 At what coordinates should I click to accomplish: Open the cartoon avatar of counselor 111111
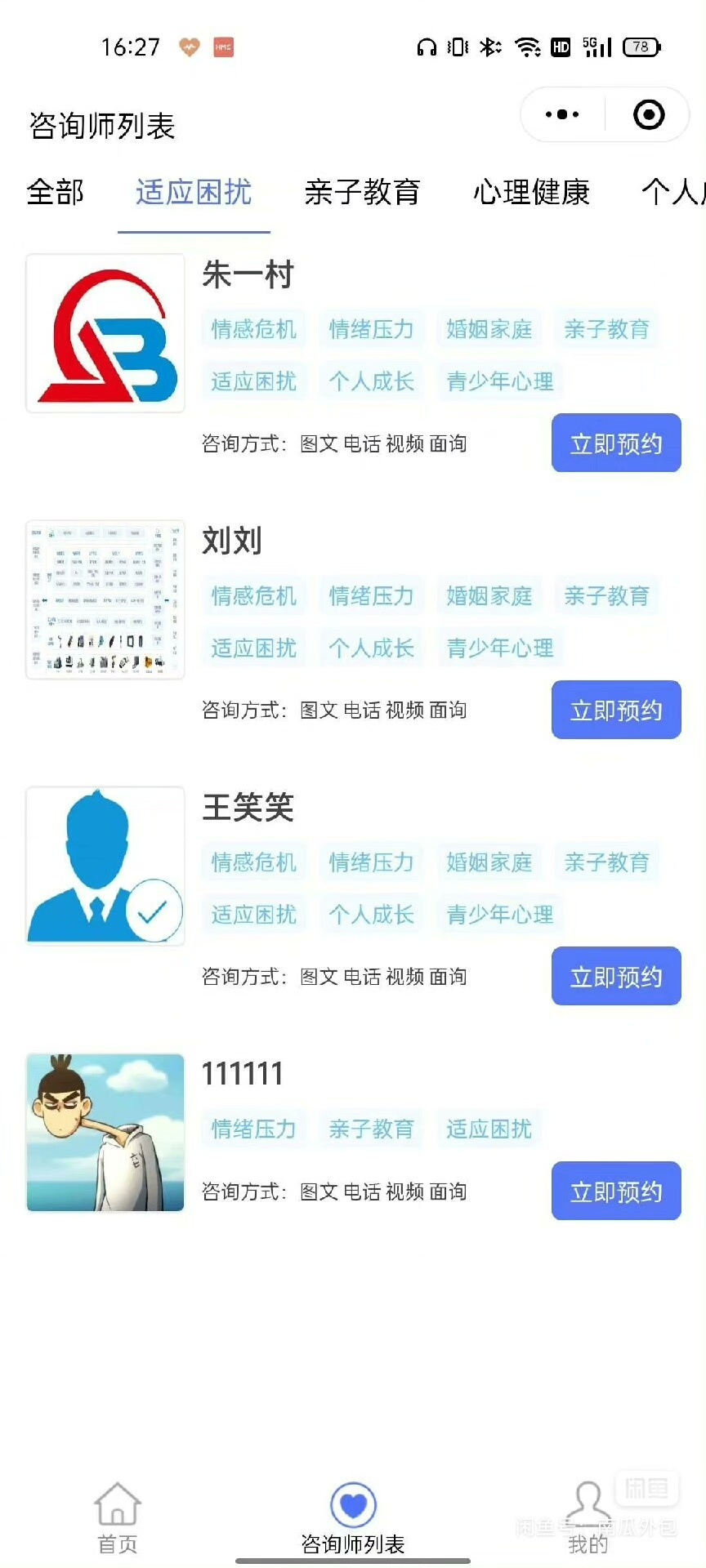[105, 1133]
